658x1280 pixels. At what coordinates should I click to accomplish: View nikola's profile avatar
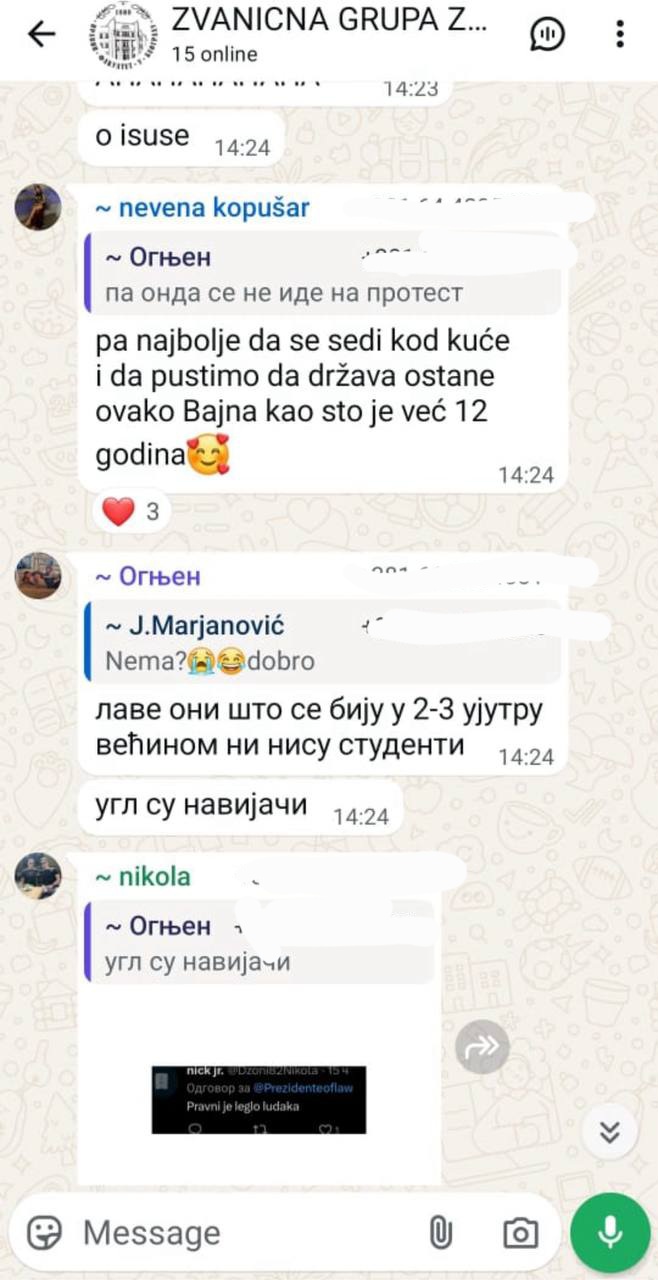(38, 876)
